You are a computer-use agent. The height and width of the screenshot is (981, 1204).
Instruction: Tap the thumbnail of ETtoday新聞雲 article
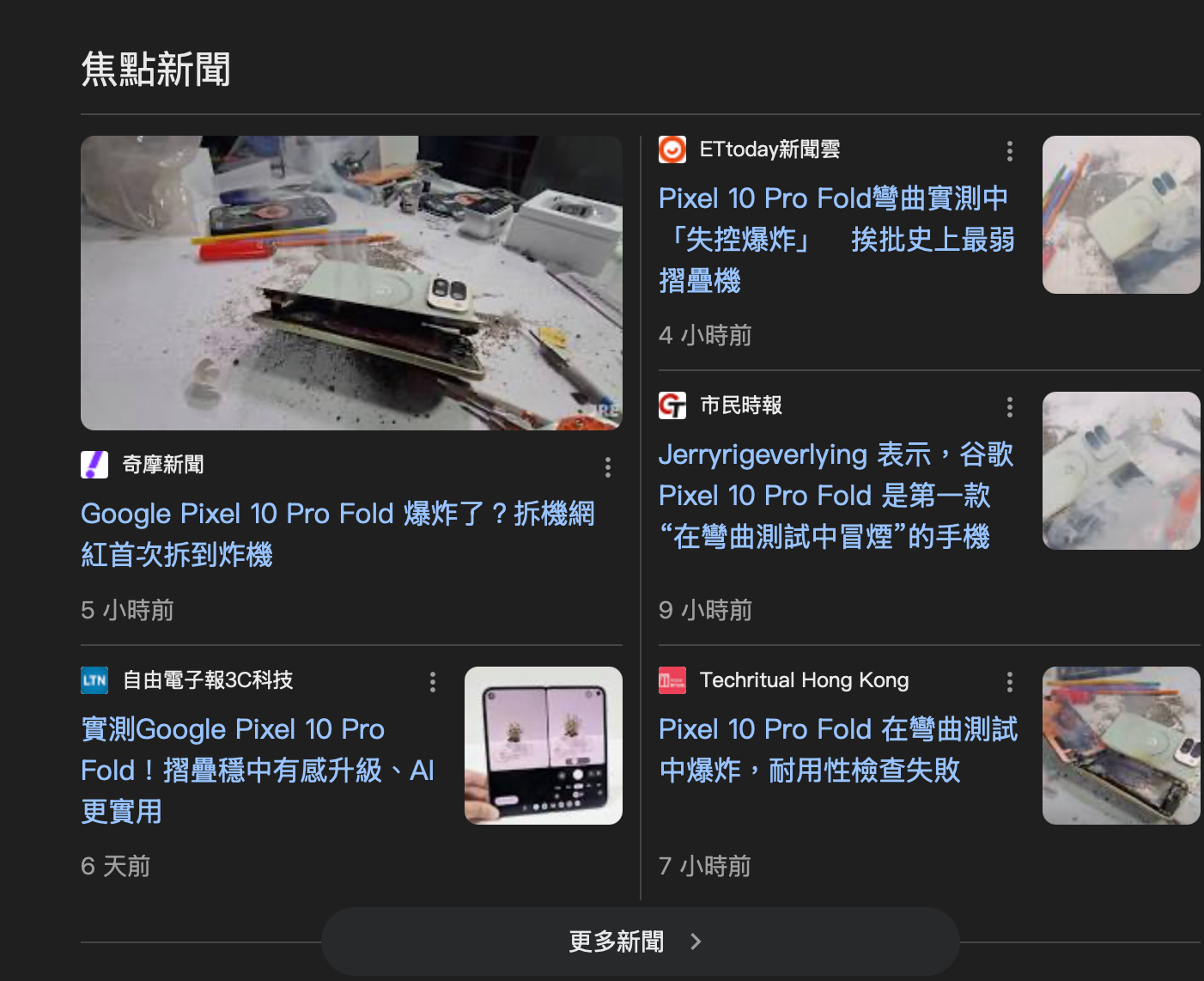point(1121,215)
